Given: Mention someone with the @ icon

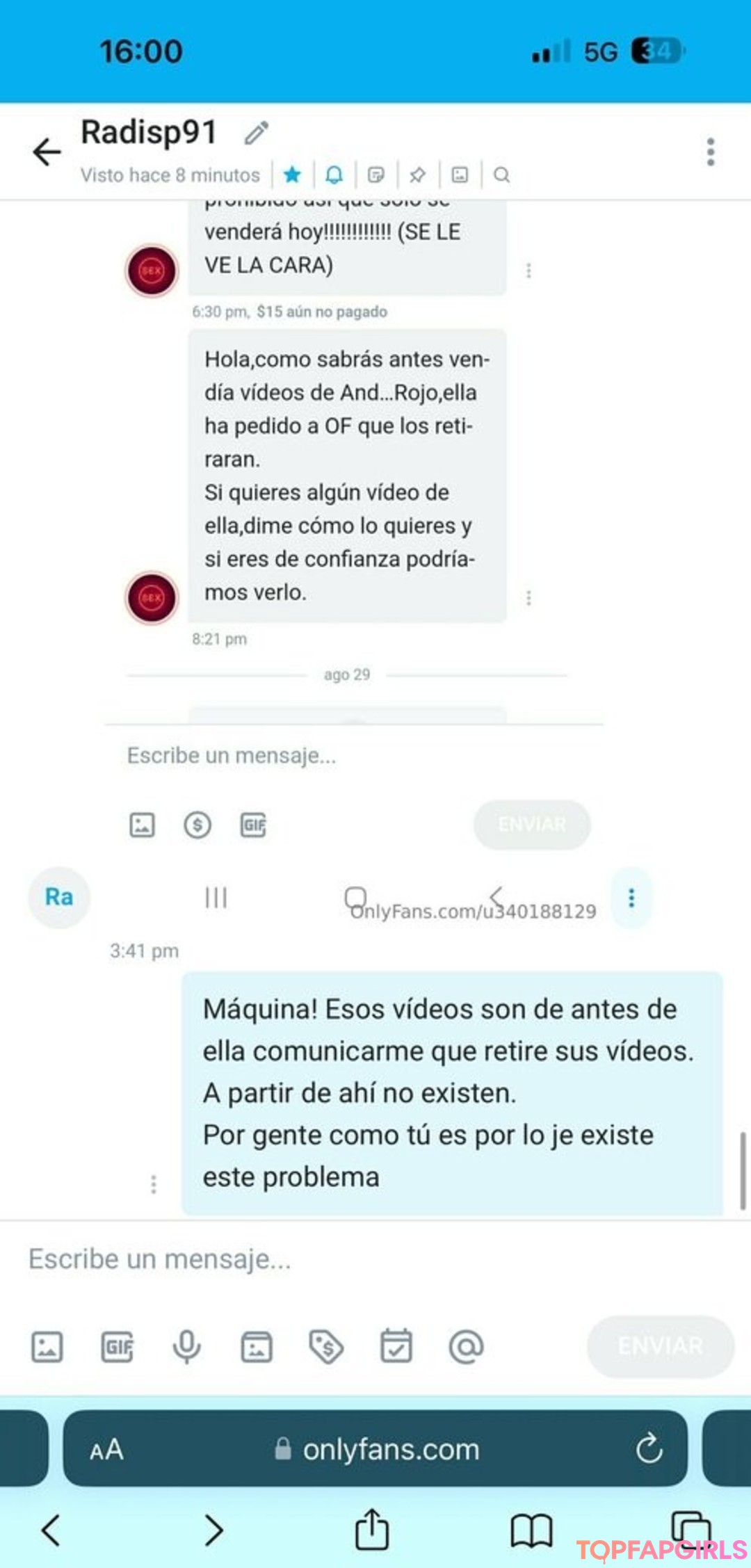Looking at the screenshot, I should (x=466, y=1347).
